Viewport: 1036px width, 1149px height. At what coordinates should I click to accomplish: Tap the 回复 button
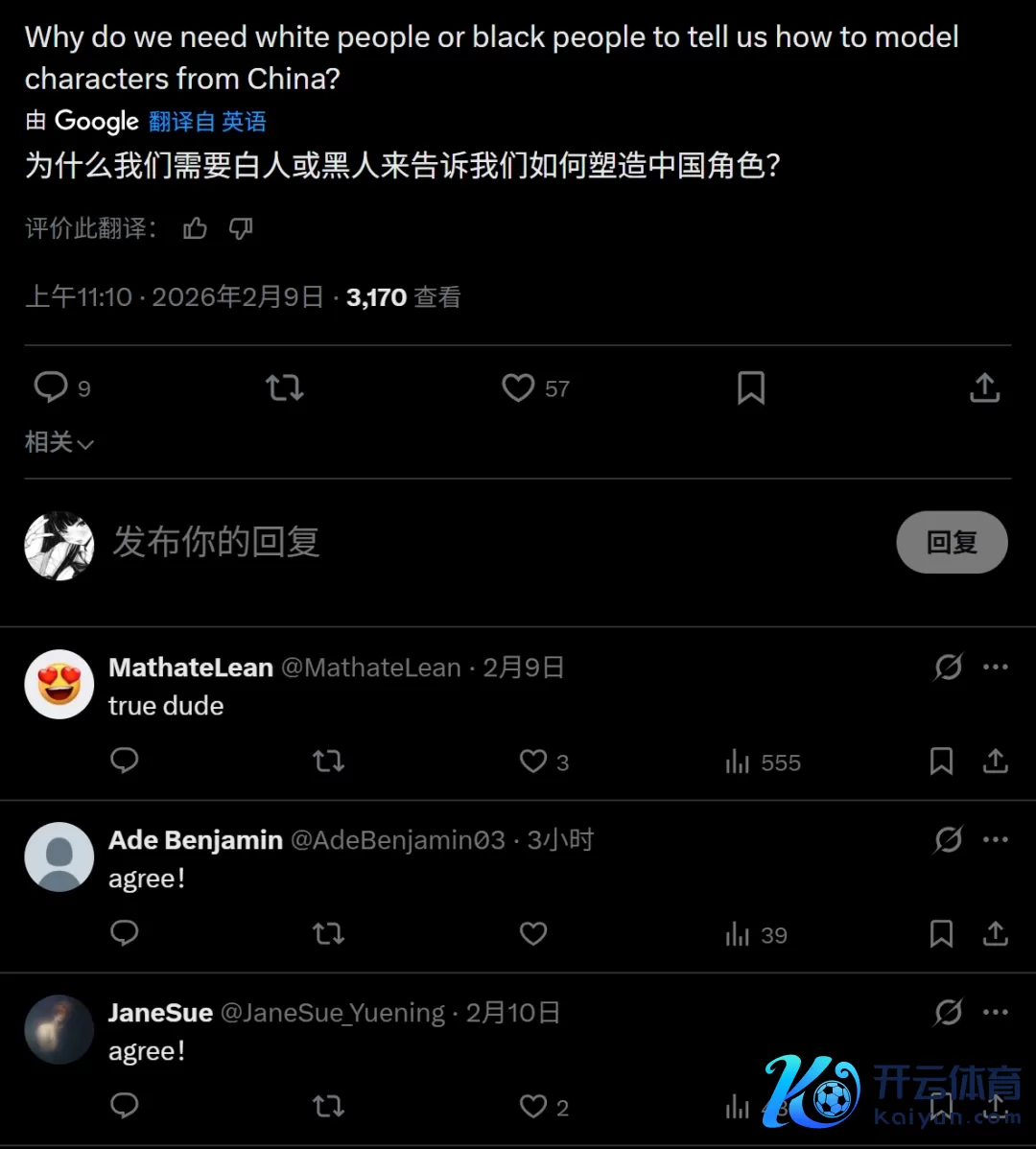[952, 542]
